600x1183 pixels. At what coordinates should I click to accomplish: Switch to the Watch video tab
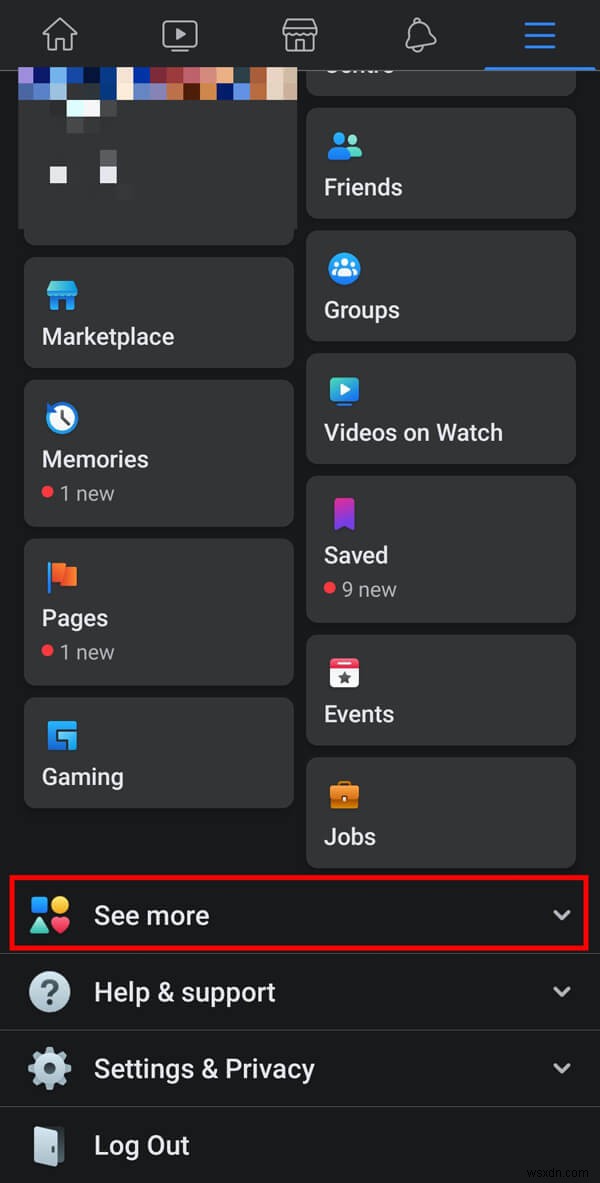[x=180, y=35]
